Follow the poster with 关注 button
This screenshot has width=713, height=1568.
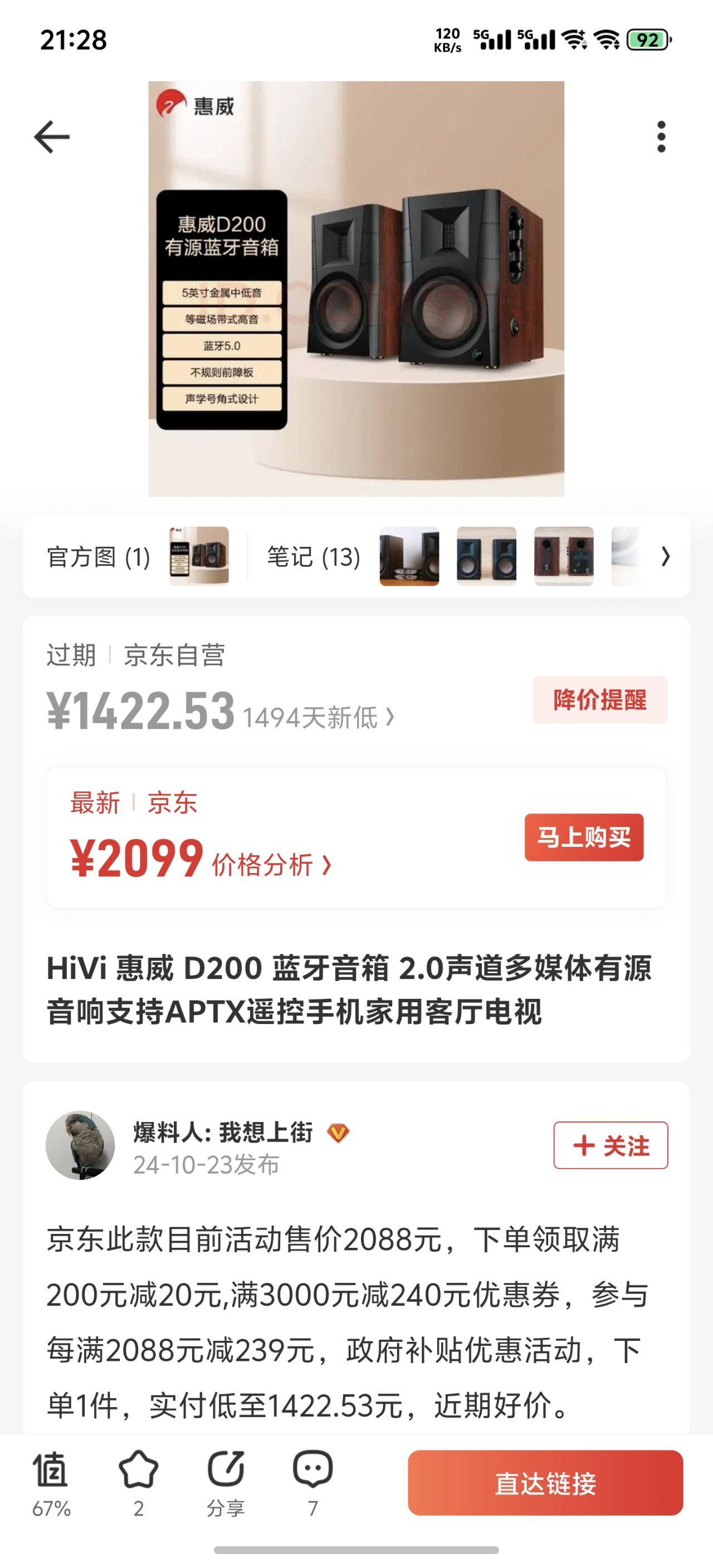point(610,1145)
